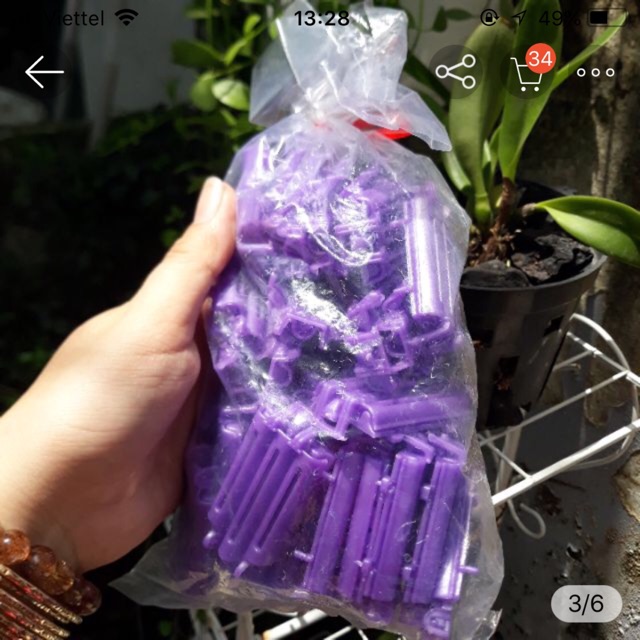Go back using the arrow icon
This screenshot has width=640, height=640.
coord(44,72)
